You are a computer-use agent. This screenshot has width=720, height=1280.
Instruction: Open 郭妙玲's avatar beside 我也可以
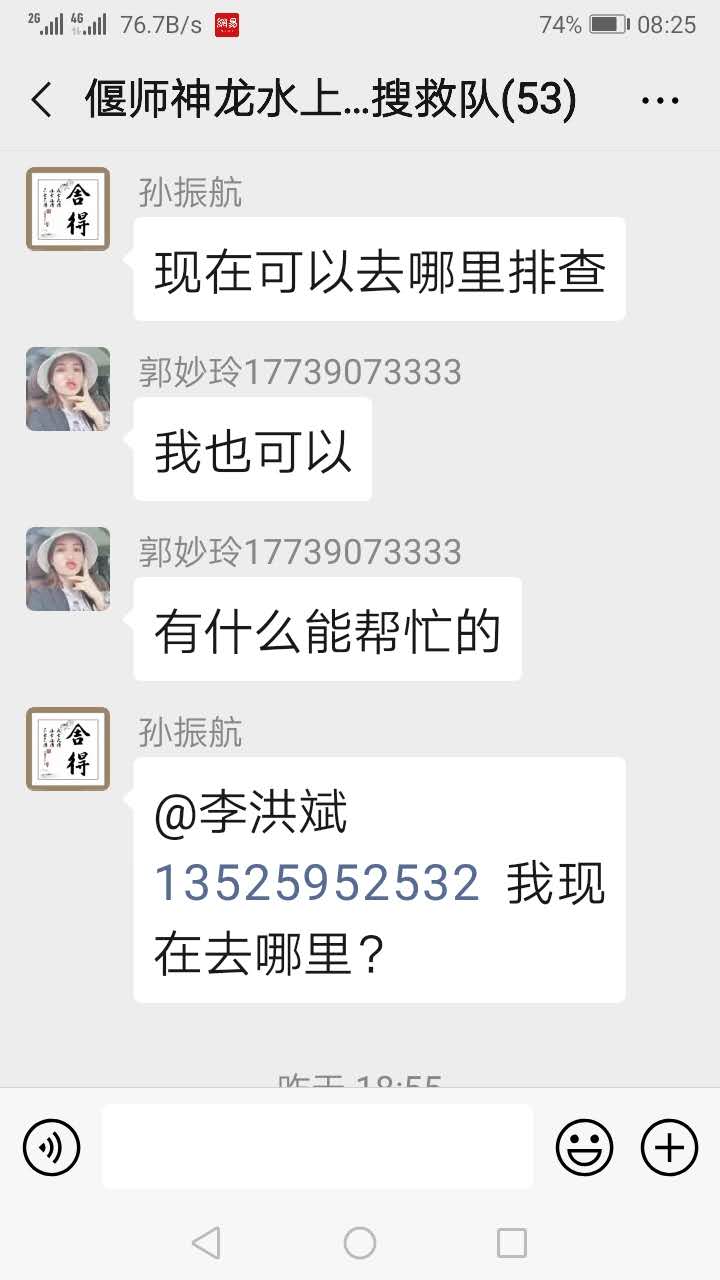68,389
